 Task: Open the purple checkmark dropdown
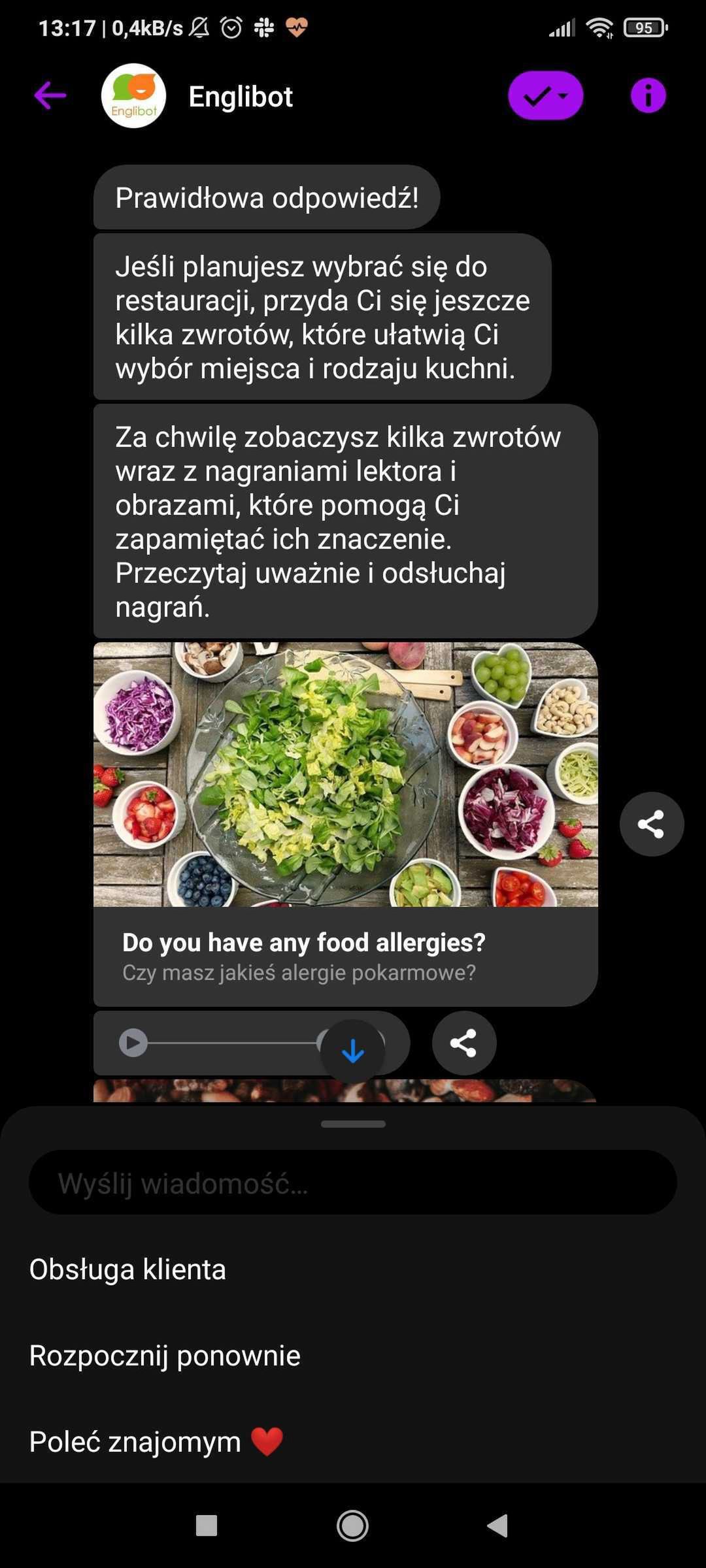(545, 96)
